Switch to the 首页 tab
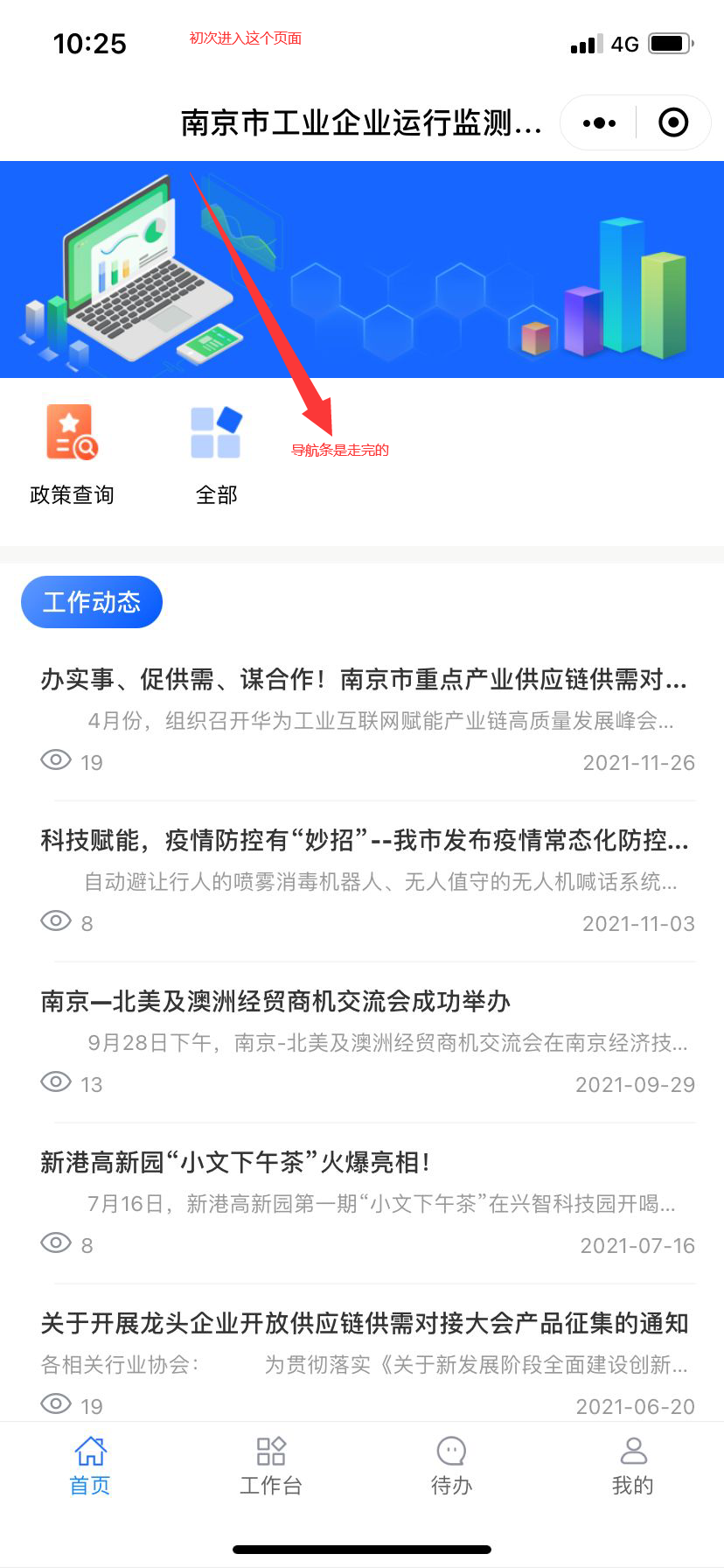The width and height of the screenshot is (724, 1568). (90, 1466)
